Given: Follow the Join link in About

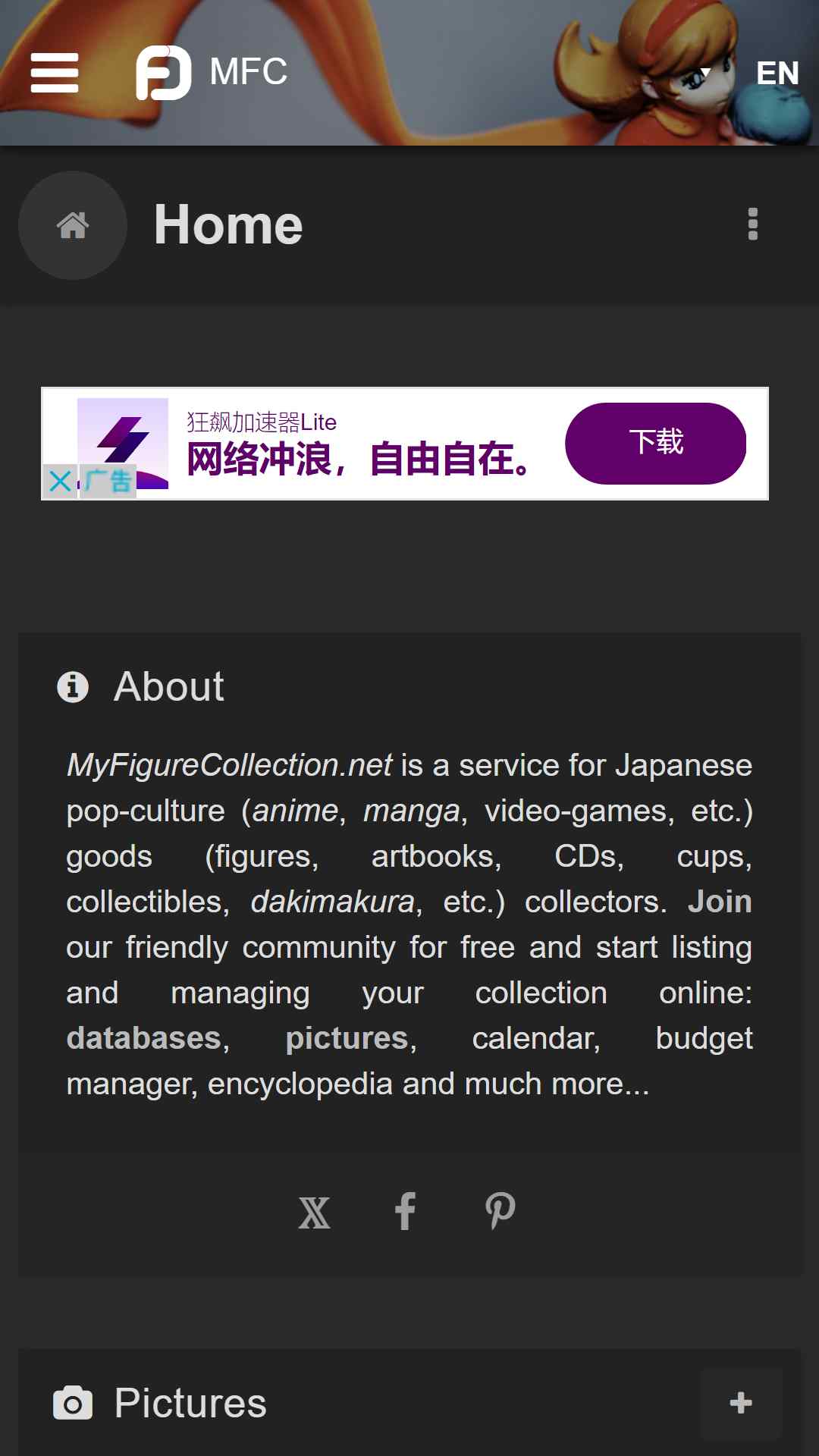Looking at the screenshot, I should [x=720, y=902].
